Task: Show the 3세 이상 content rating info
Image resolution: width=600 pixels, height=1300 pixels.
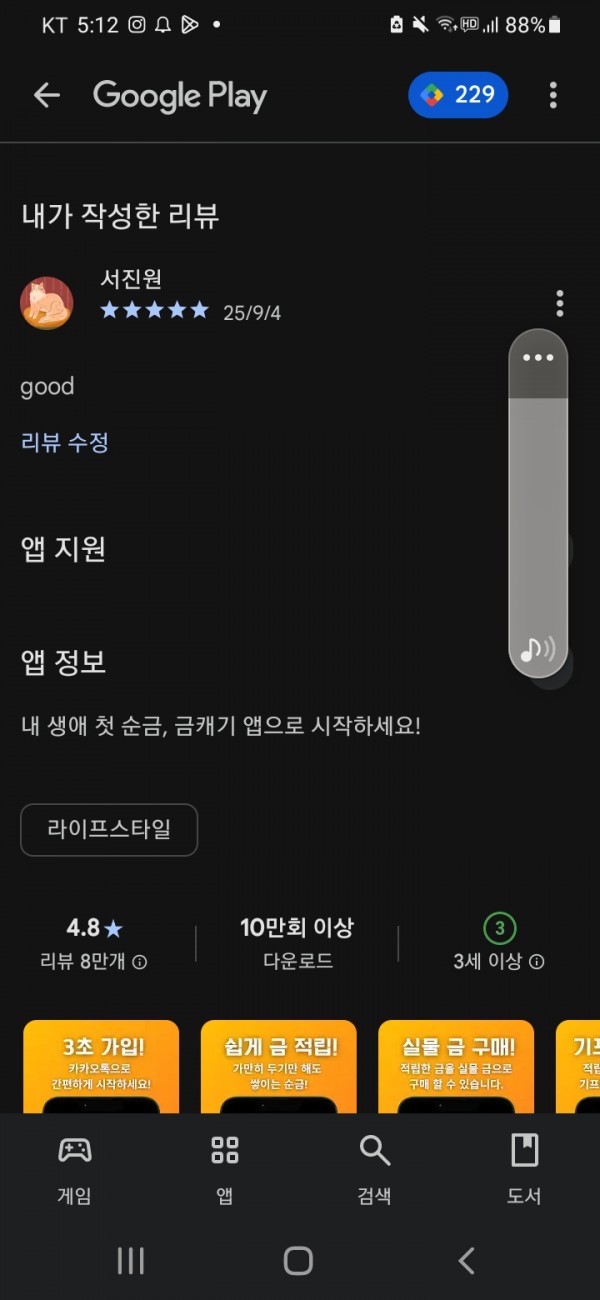Action: click(499, 945)
